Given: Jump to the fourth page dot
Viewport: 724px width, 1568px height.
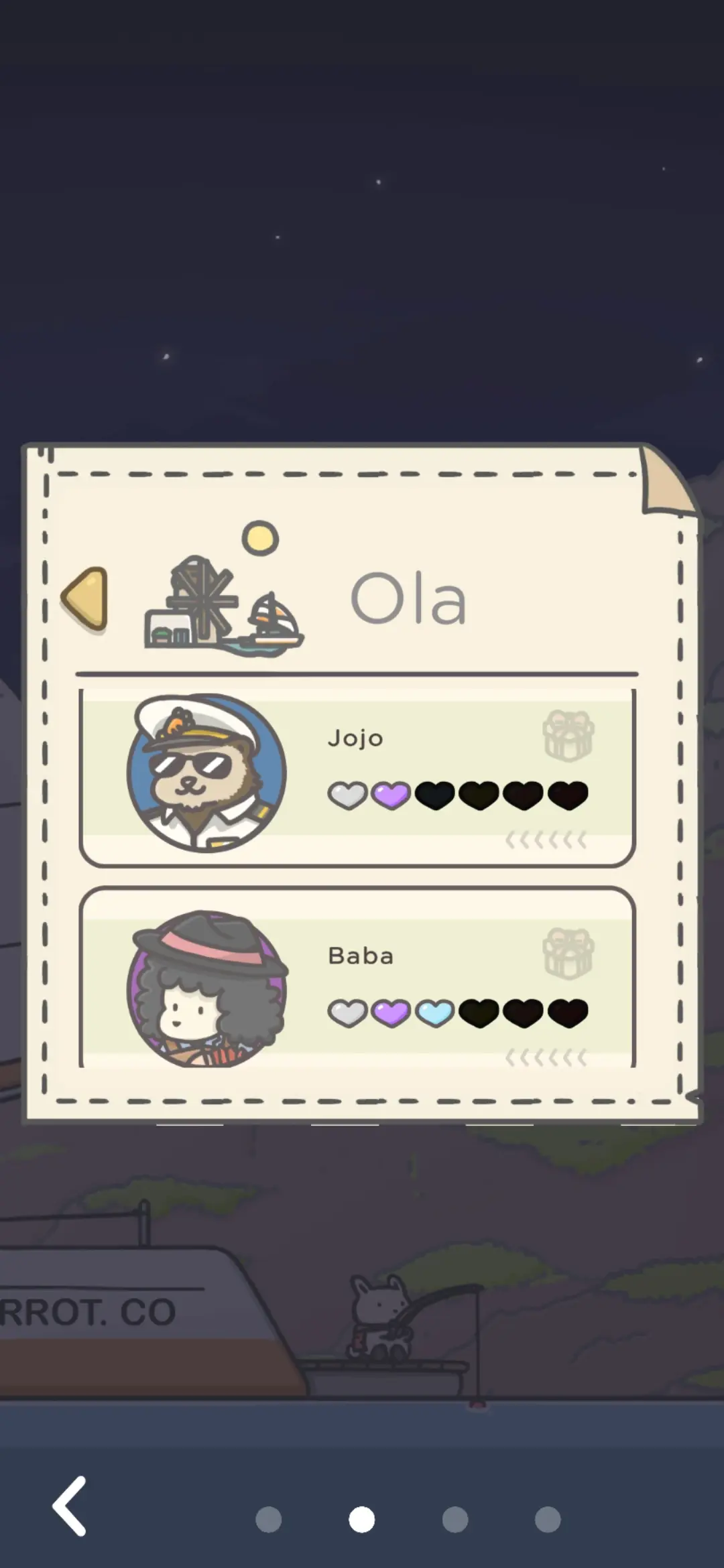Looking at the screenshot, I should coord(547,1519).
